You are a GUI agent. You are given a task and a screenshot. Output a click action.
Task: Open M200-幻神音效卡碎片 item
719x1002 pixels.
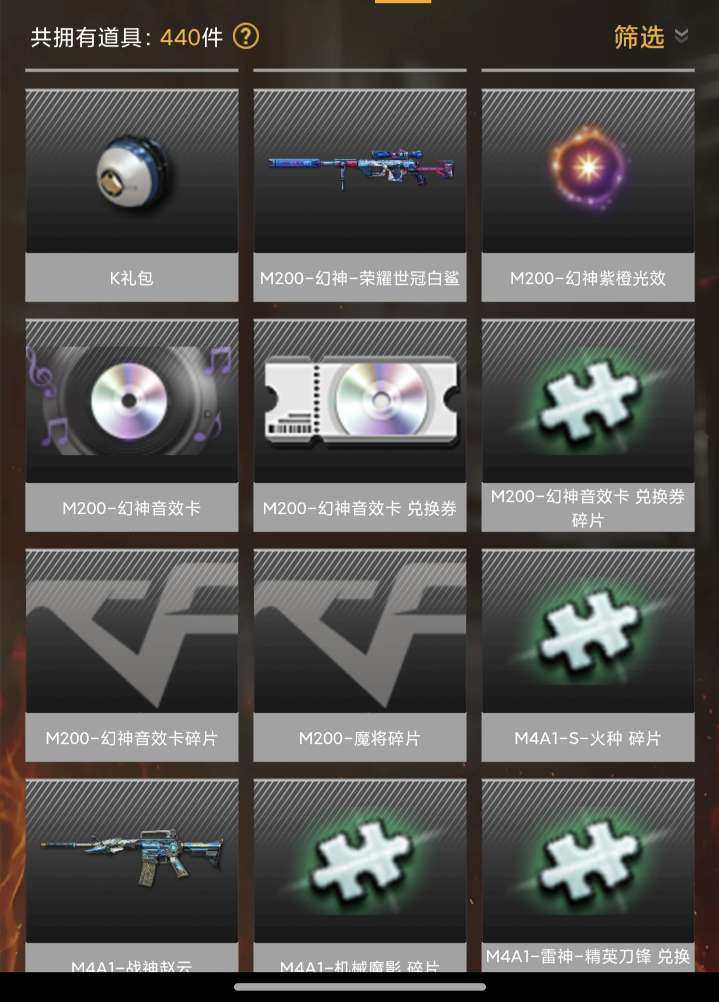132,655
